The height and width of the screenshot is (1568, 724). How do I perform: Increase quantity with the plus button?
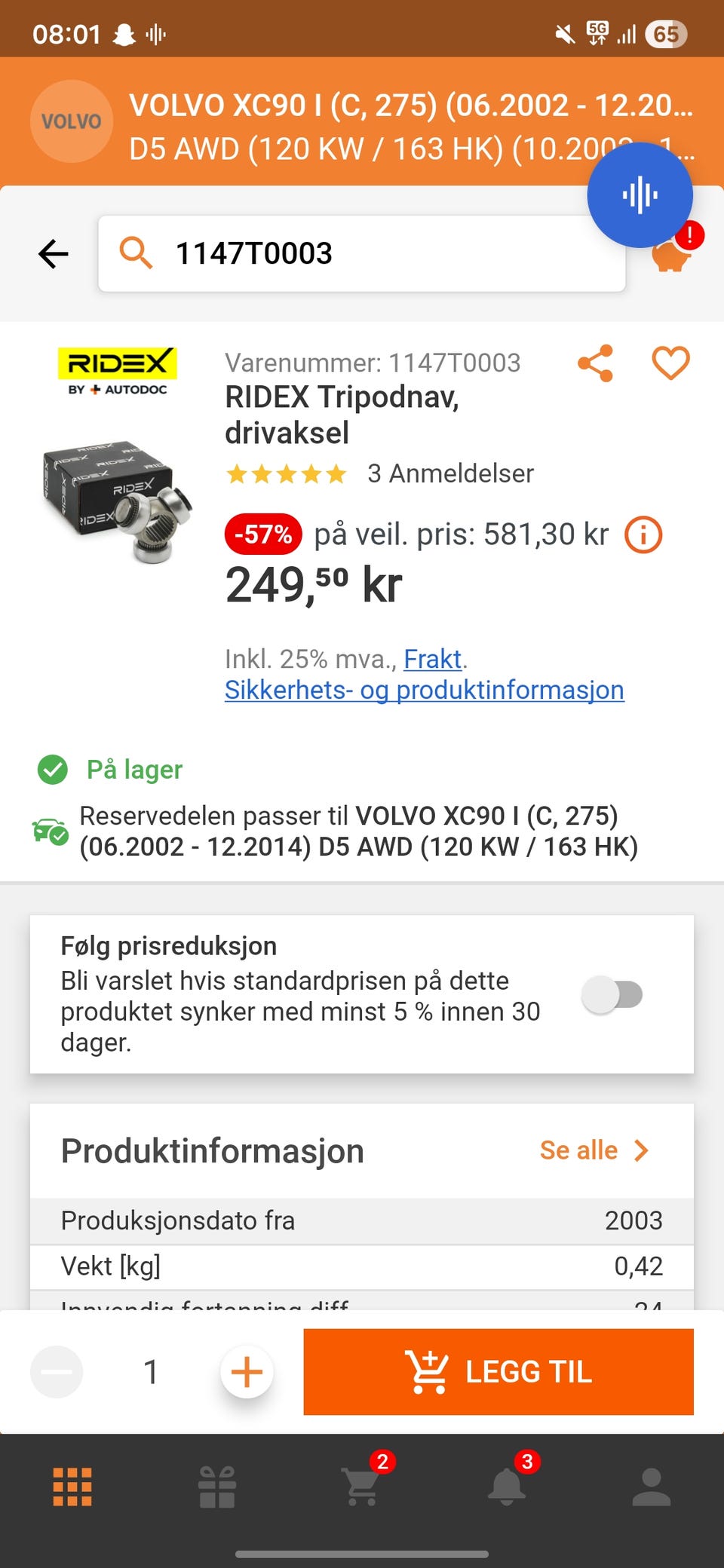coord(247,1371)
